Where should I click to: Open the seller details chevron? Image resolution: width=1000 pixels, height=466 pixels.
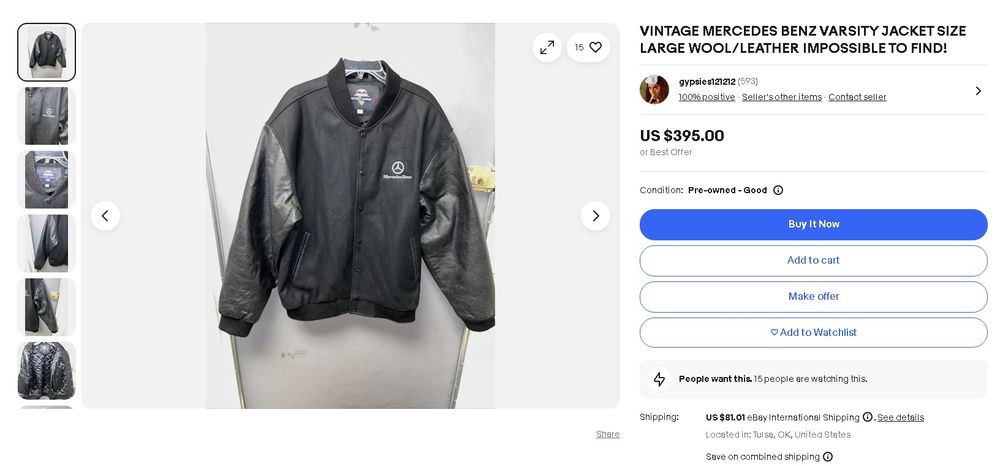tap(977, 90)
